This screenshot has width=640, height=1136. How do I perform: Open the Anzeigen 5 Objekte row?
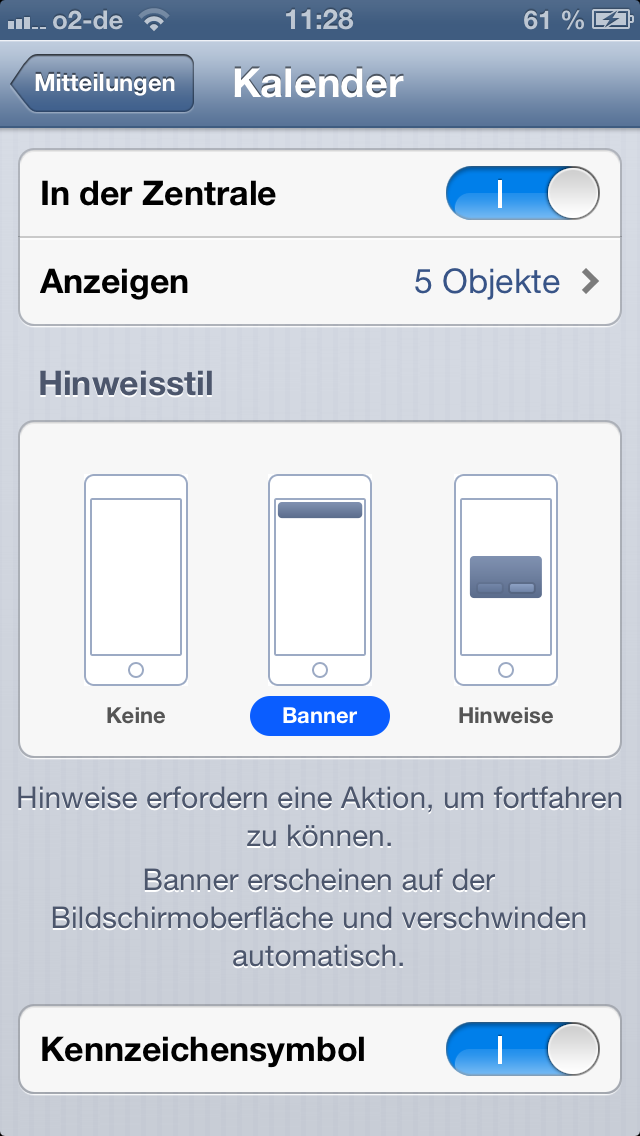tap(320, 281)
